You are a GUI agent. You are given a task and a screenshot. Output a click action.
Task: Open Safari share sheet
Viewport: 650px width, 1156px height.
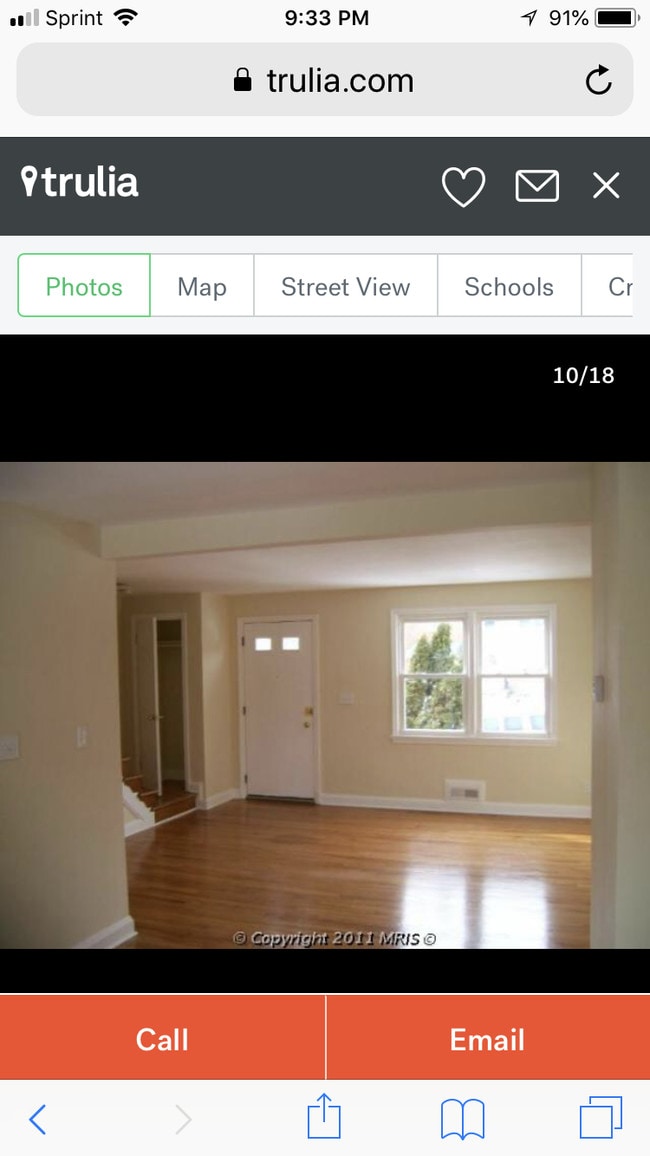324,1117
